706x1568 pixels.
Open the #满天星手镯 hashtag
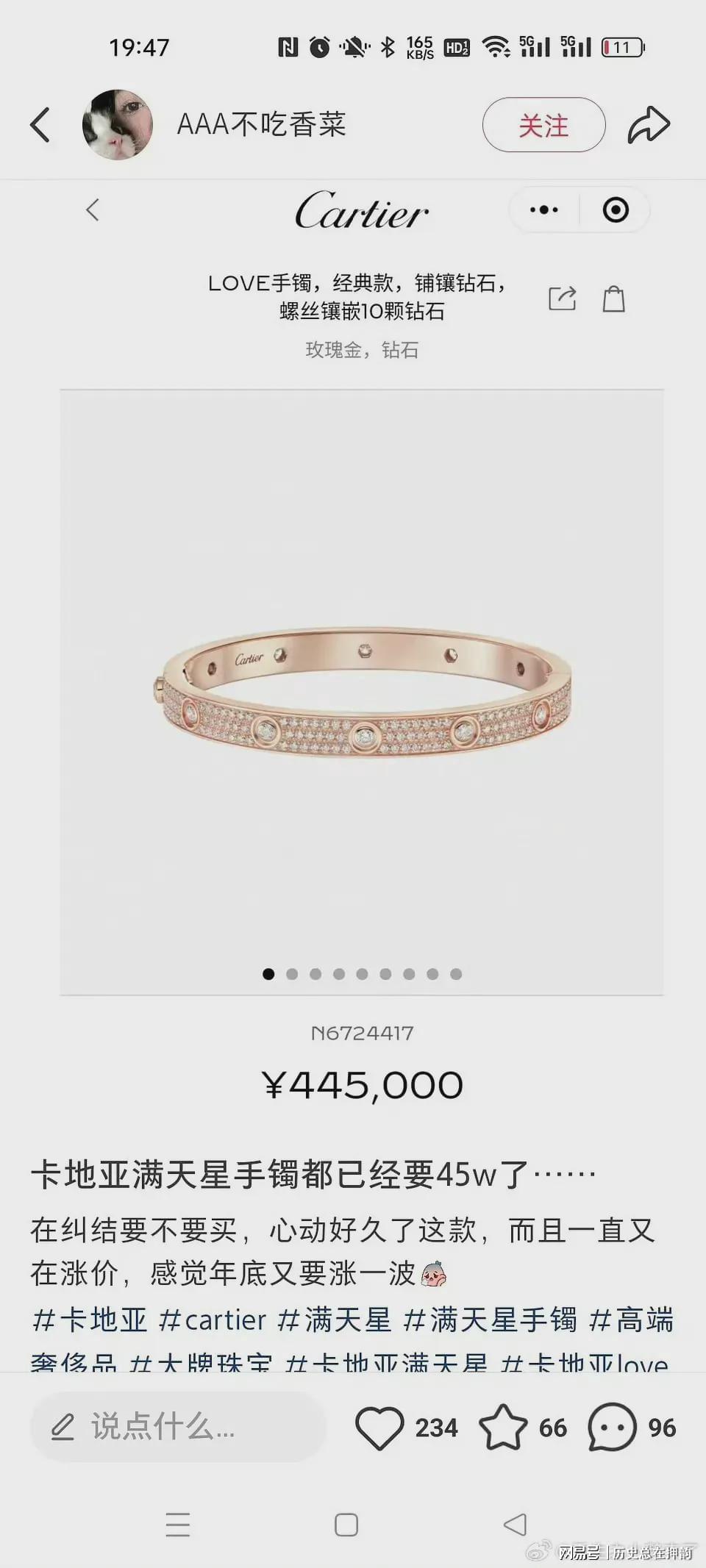(x=491, y=1320)
